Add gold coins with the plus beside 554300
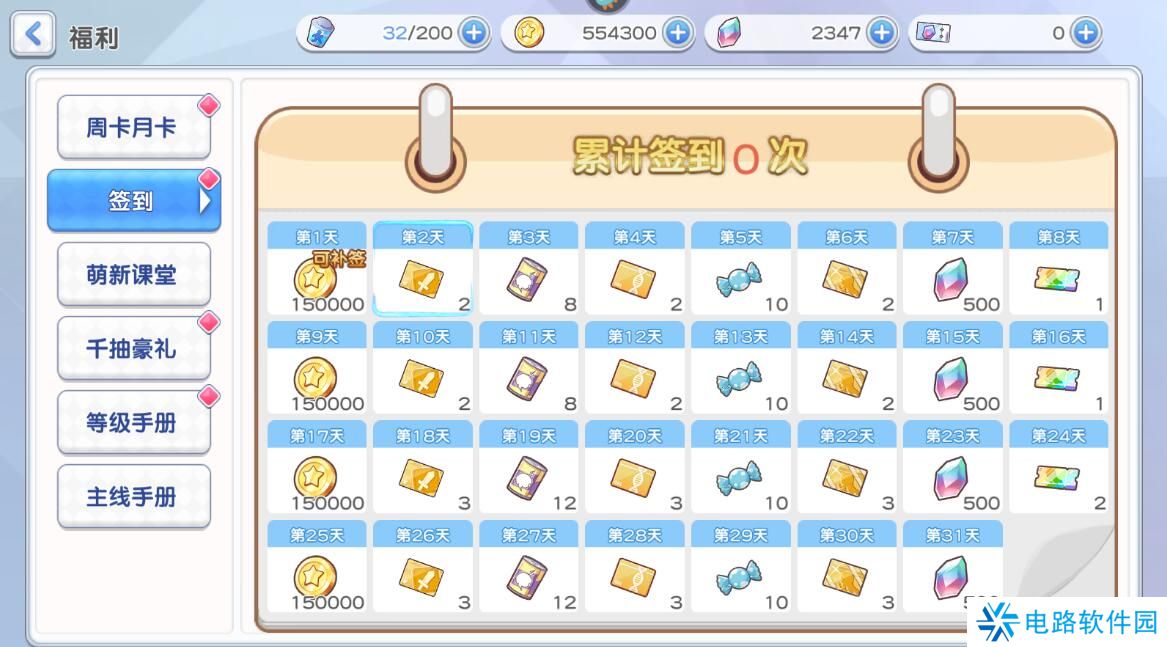Screen dimensions: 1167x647 coord(678,33)
